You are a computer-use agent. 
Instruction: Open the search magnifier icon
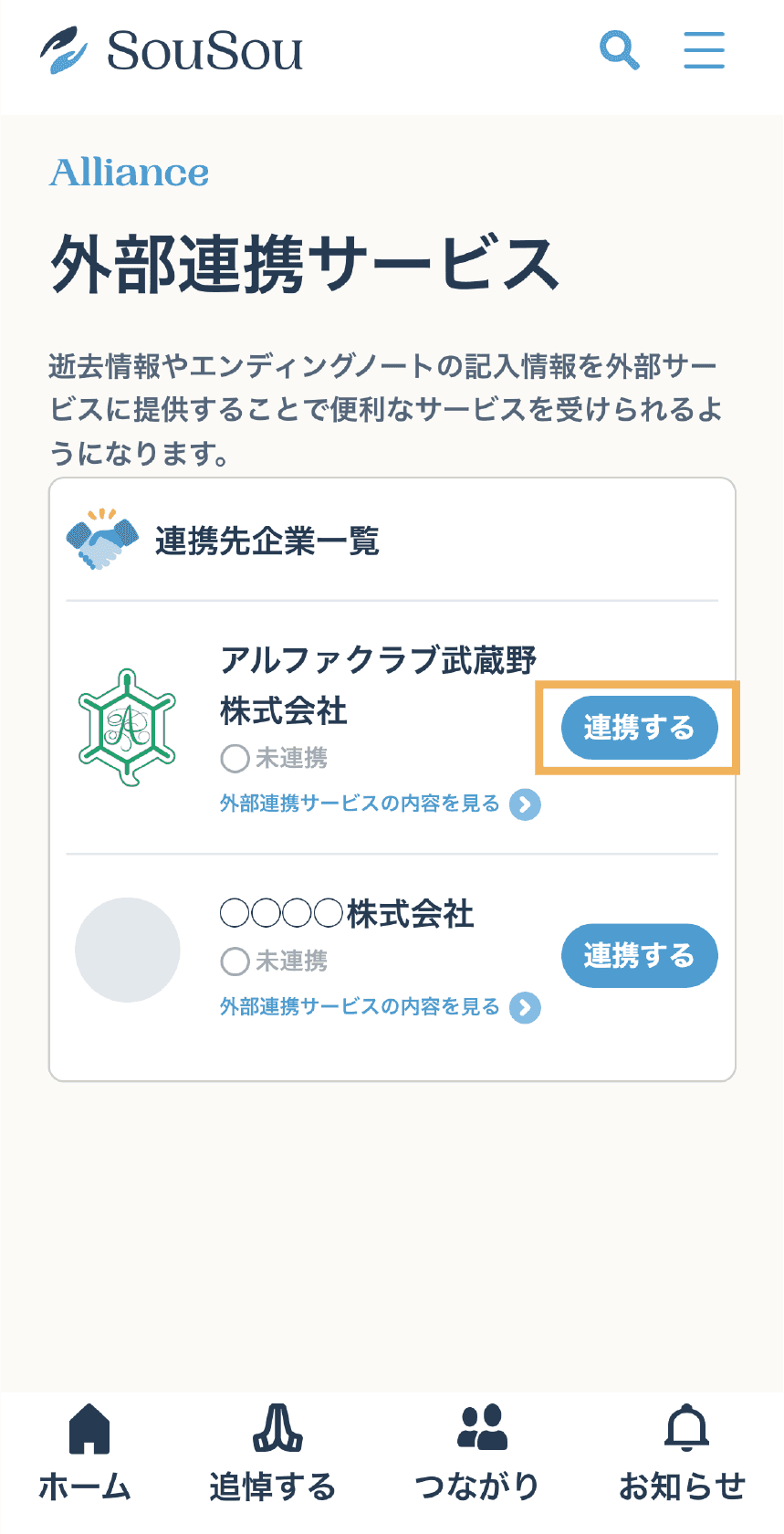click(619, 50)
